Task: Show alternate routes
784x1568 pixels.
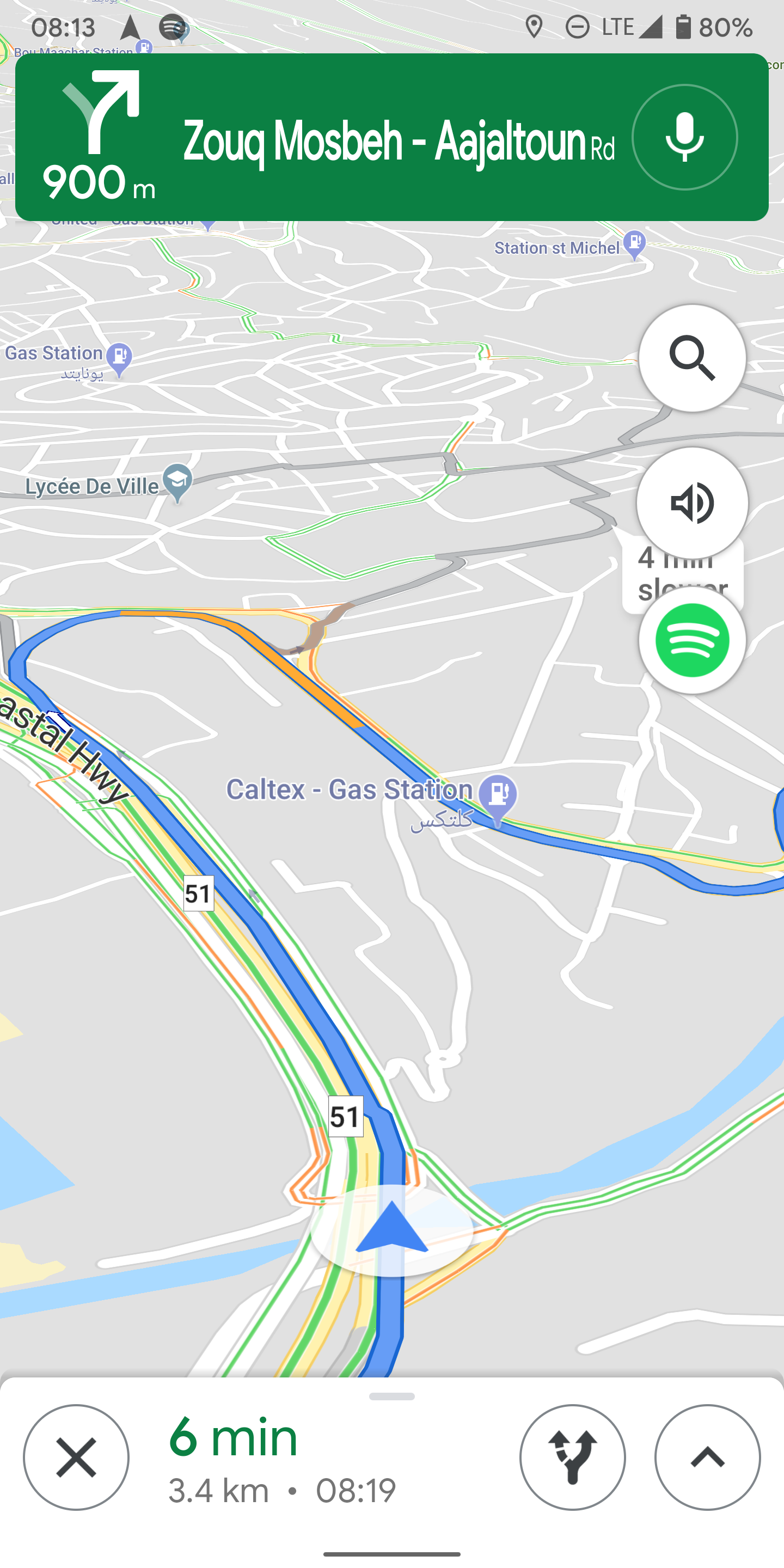Action: (x=572, y=1457)
